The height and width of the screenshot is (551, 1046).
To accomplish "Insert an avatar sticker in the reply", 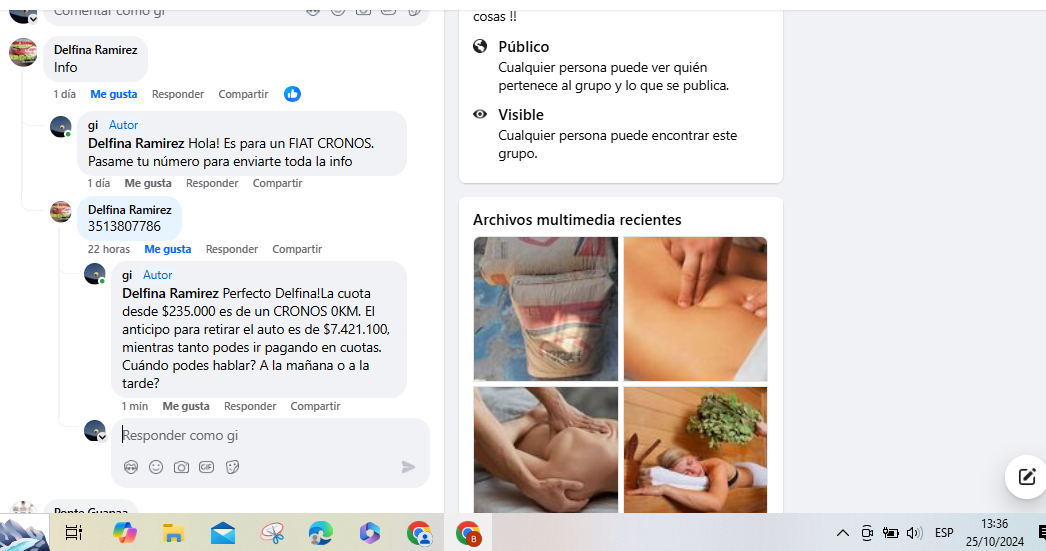I will coord(131,467).
